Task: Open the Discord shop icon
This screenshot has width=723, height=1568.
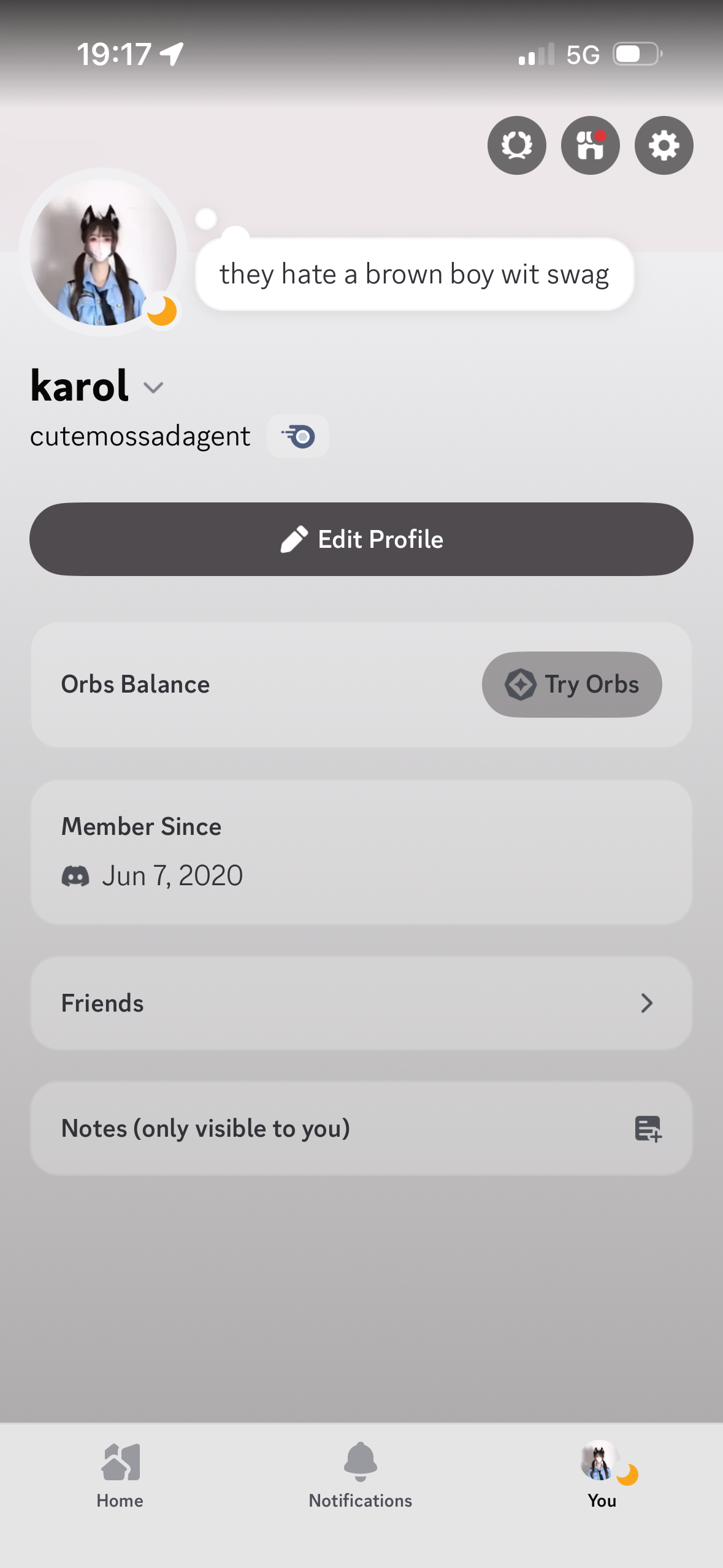Action: point(590,145)
